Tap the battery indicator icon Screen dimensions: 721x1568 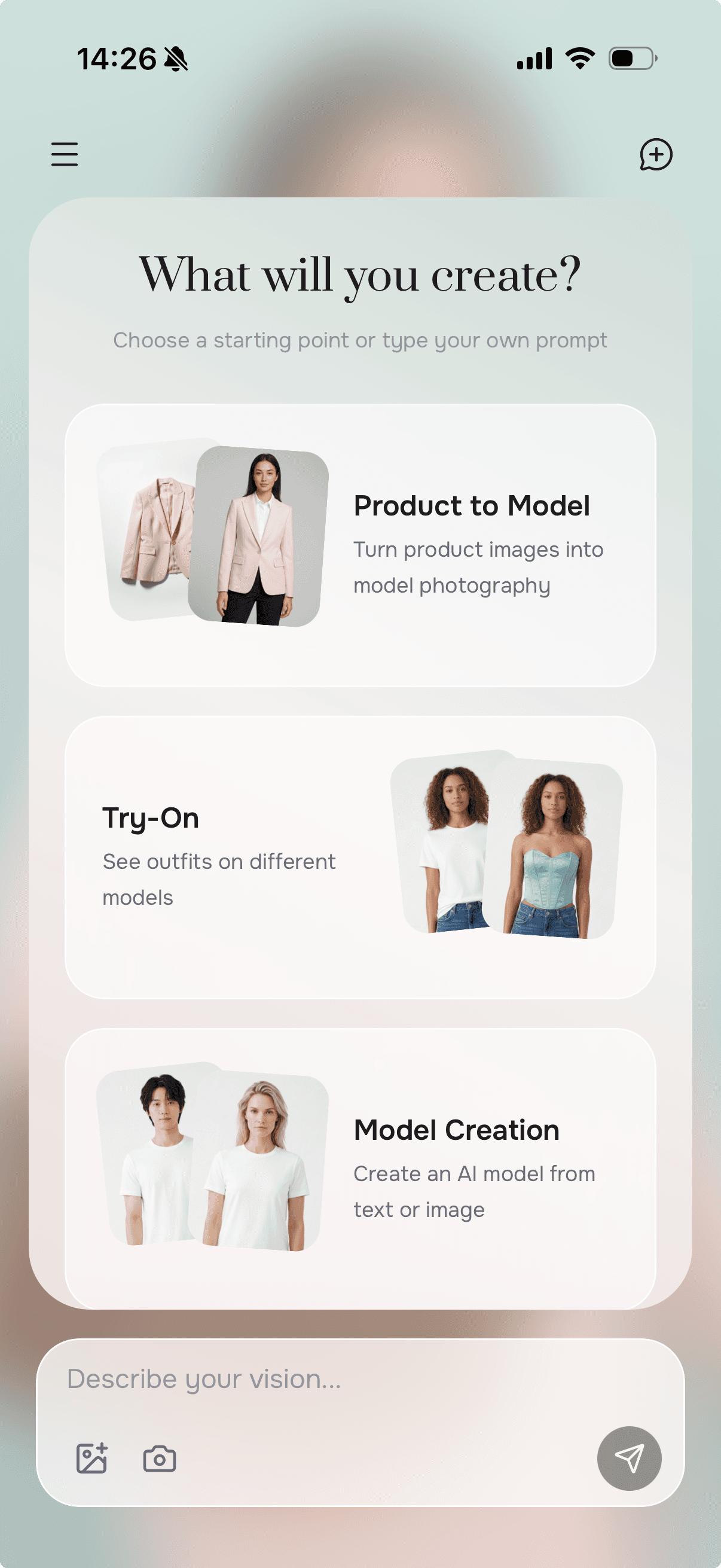click(631, 58)
